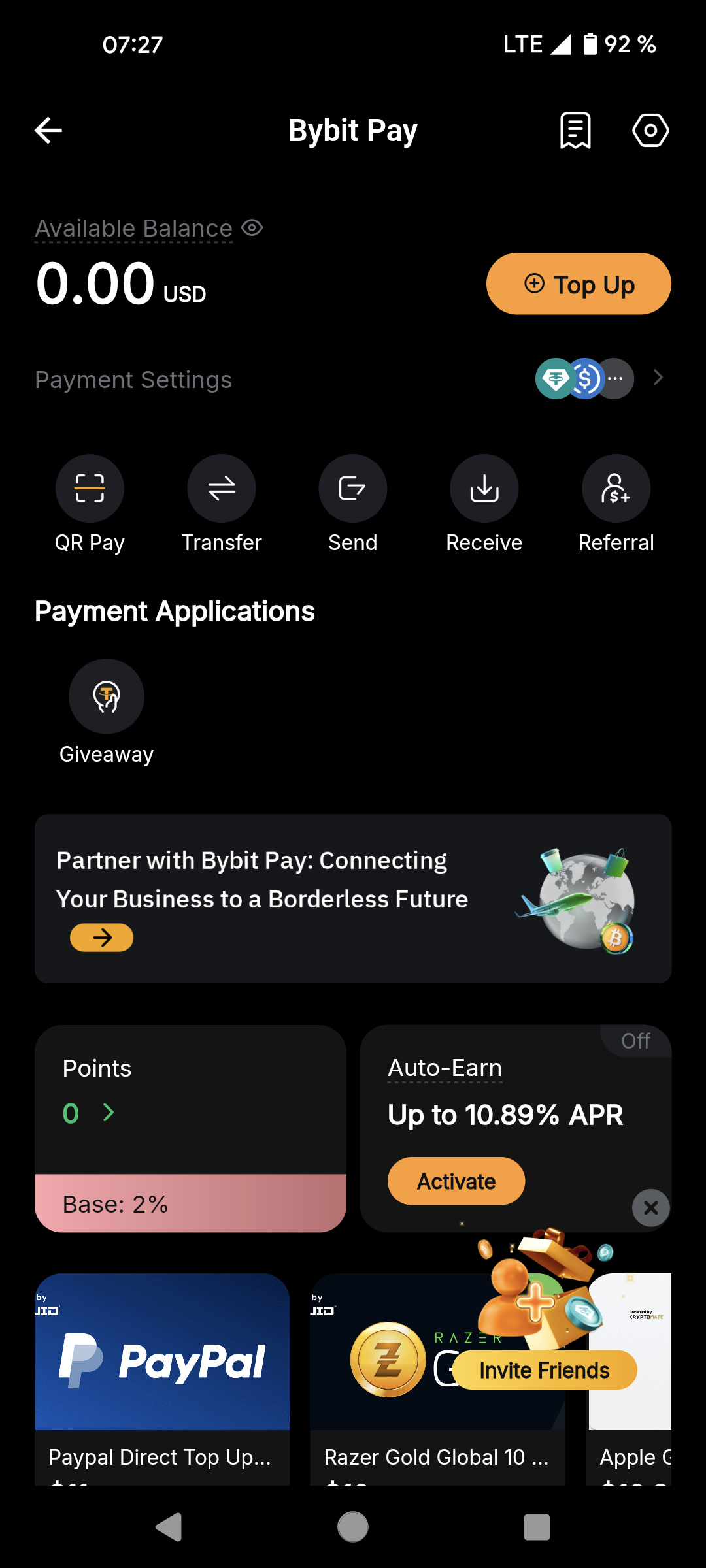Open Paypal Direct Top Up card
Image resolution: width=706 pixels, height=1568 pixels.
(x=162, y=1372)
